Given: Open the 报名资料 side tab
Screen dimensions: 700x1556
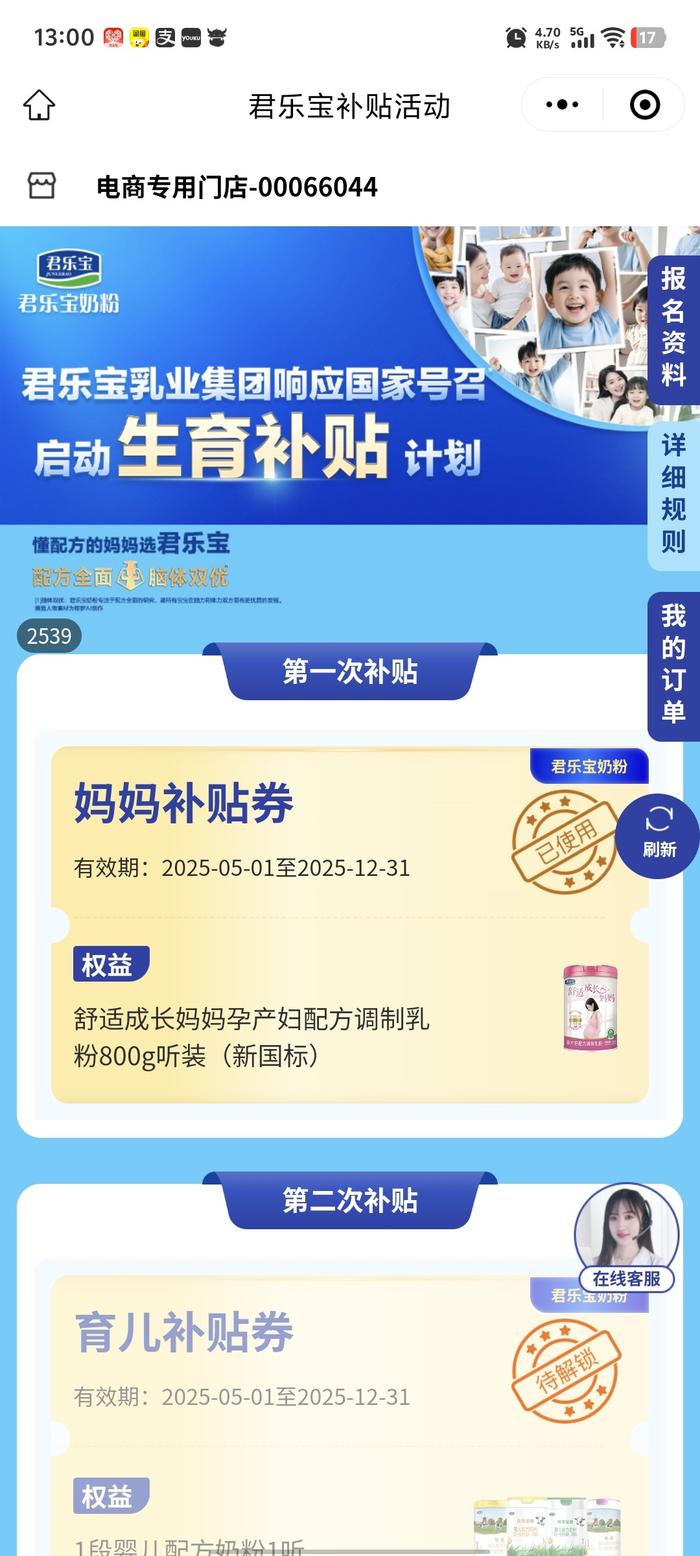Looking at the screenshot, I should click(x=673, y=326).
